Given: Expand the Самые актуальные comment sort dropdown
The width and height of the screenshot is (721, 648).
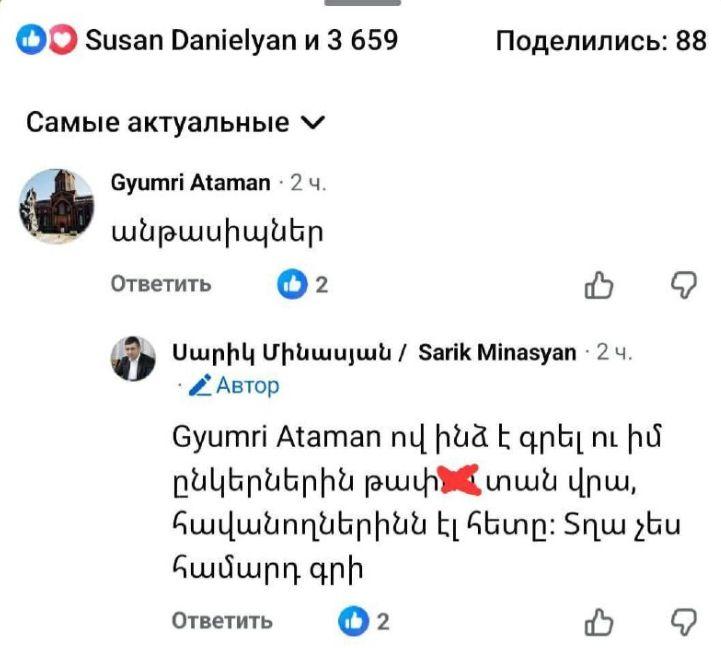Looking at the screenshot, I should [x=175, y=123].
